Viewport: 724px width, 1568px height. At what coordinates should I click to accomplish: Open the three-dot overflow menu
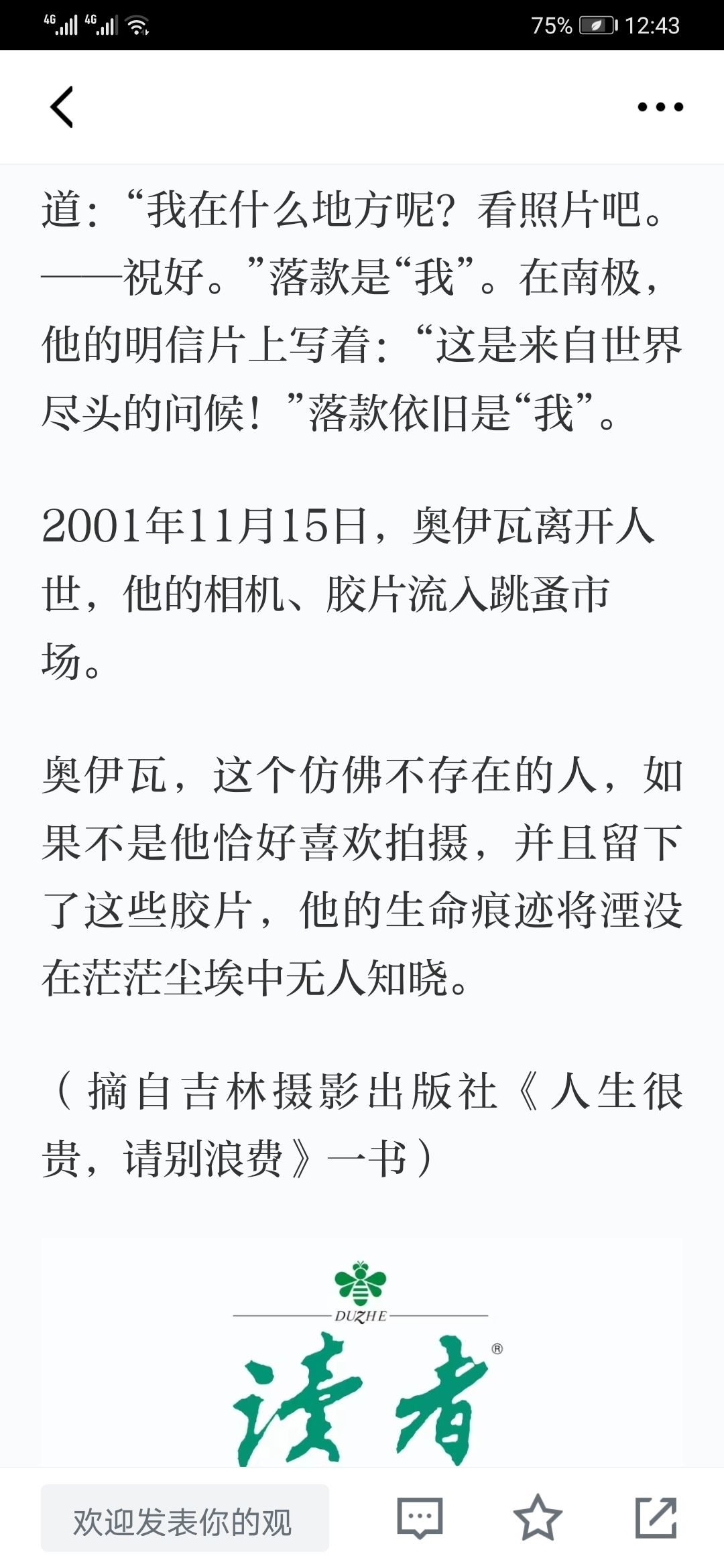660,107
